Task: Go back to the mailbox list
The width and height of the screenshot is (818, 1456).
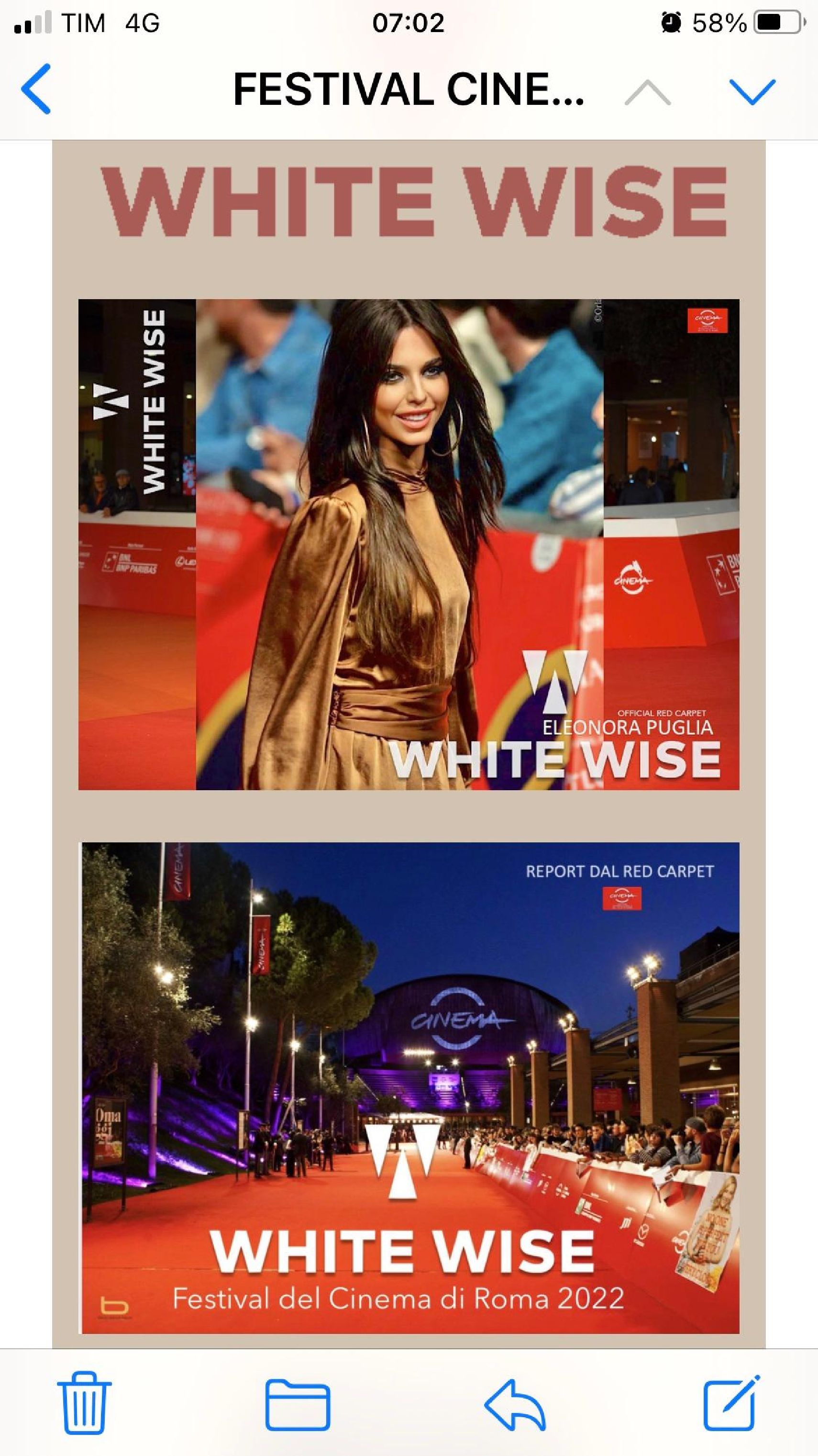Action: (36, 90)
